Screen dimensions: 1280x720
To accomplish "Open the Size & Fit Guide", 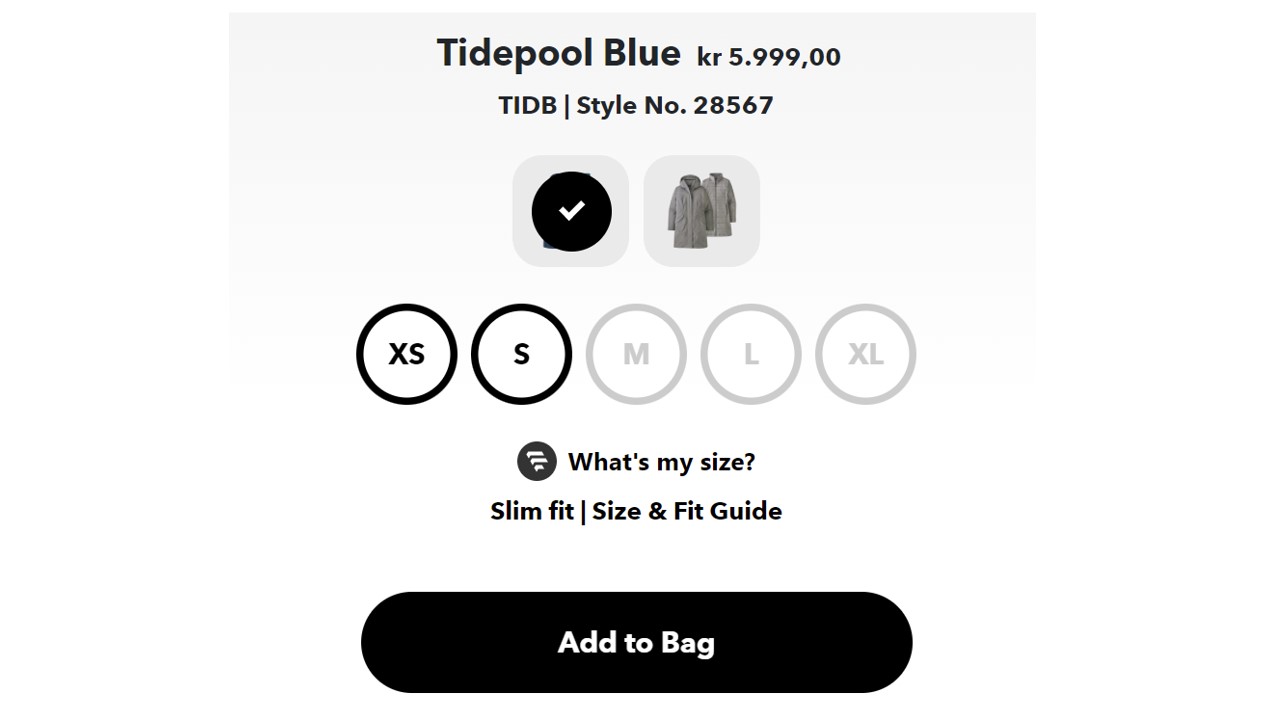I will [687, 511].
